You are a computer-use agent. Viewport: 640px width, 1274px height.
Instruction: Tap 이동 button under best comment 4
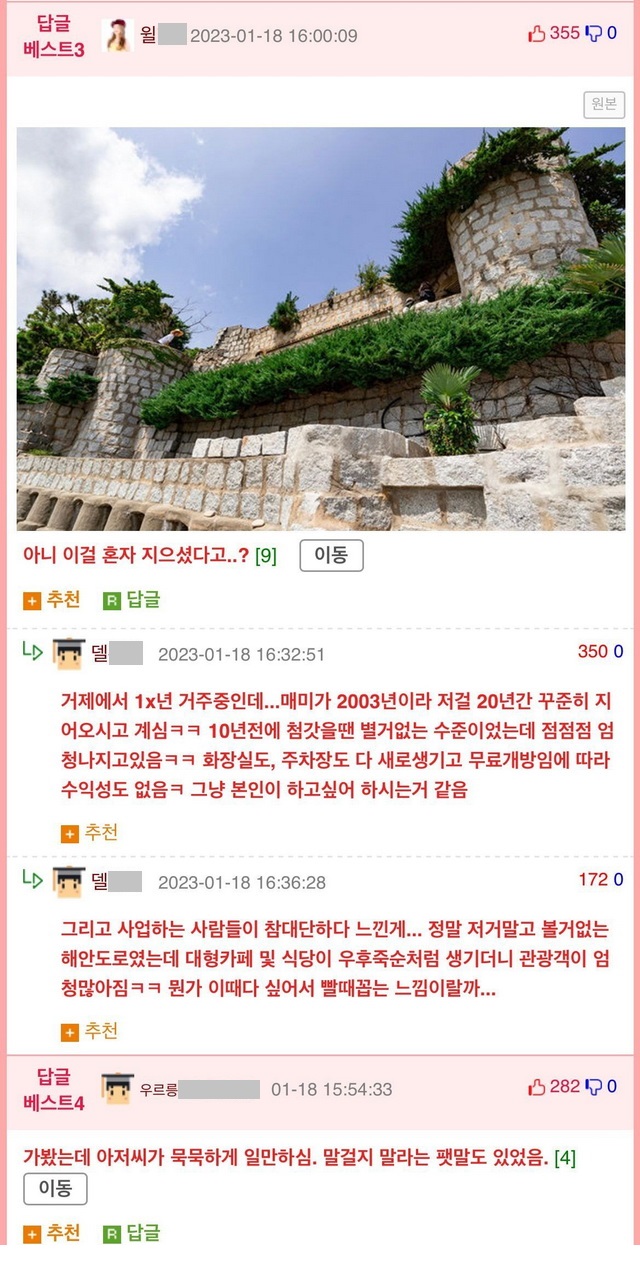click(55, 1189)
